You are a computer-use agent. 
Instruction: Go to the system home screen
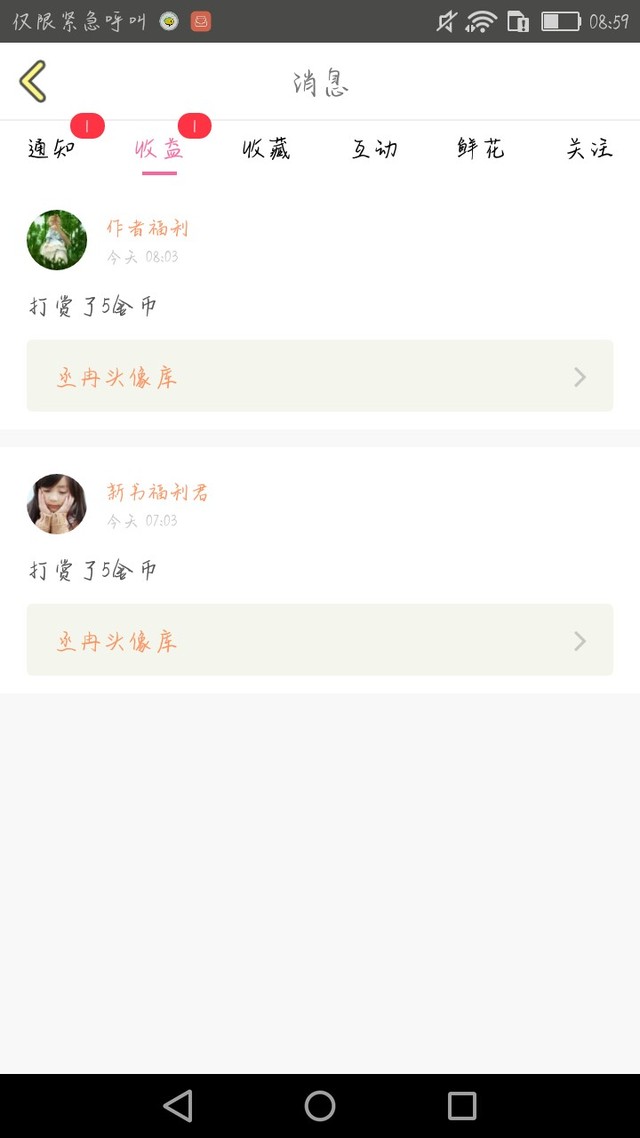(320, 1105)
